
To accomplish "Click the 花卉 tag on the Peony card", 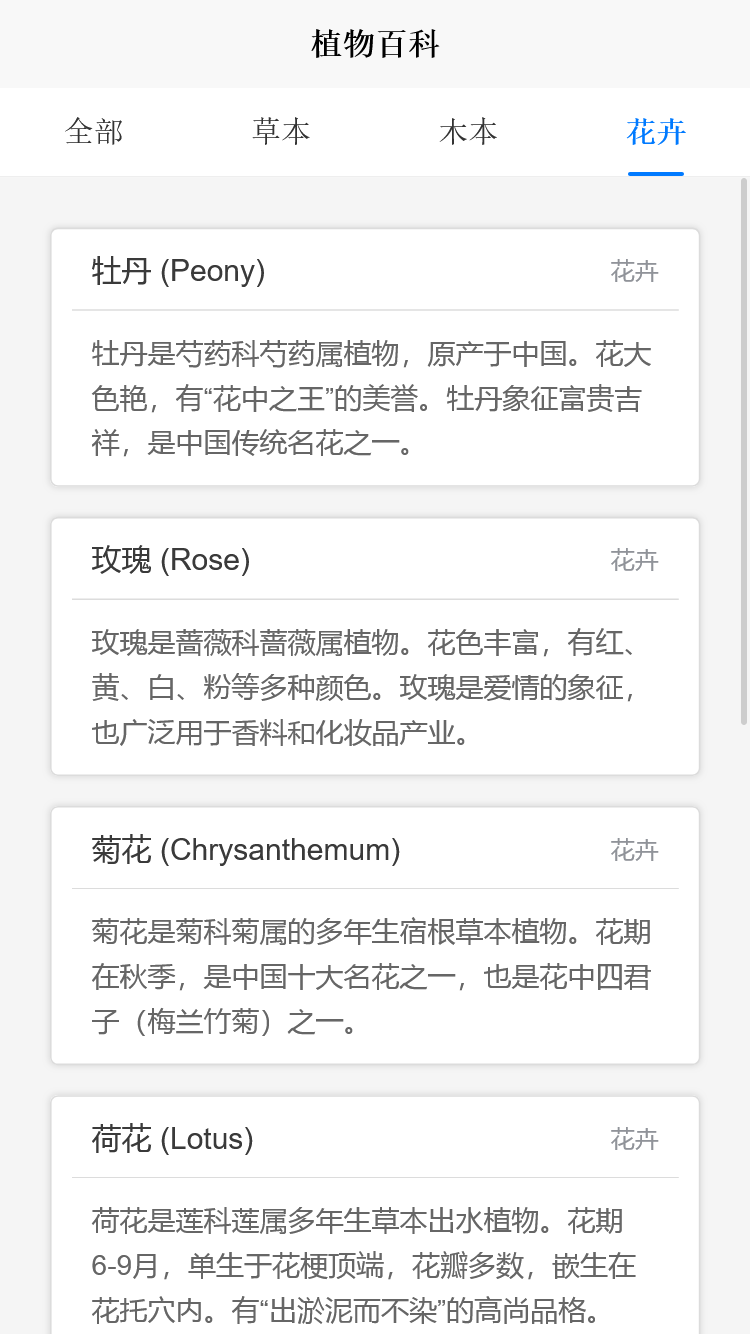I will pos(635,271).
